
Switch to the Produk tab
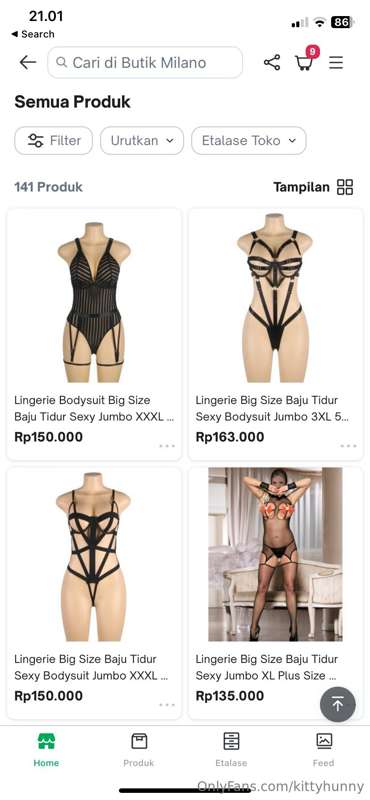(x=139, y=749)
